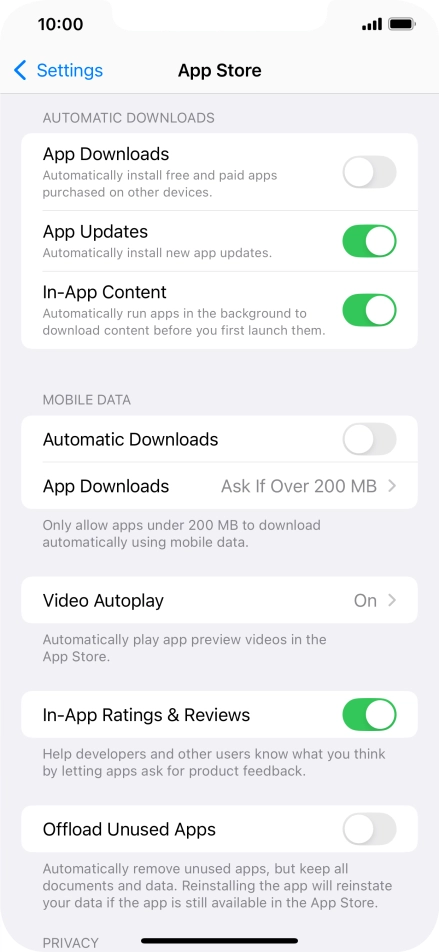
Task: Switch on Automatic Downloads over mobile data
Action: point(369,439)
